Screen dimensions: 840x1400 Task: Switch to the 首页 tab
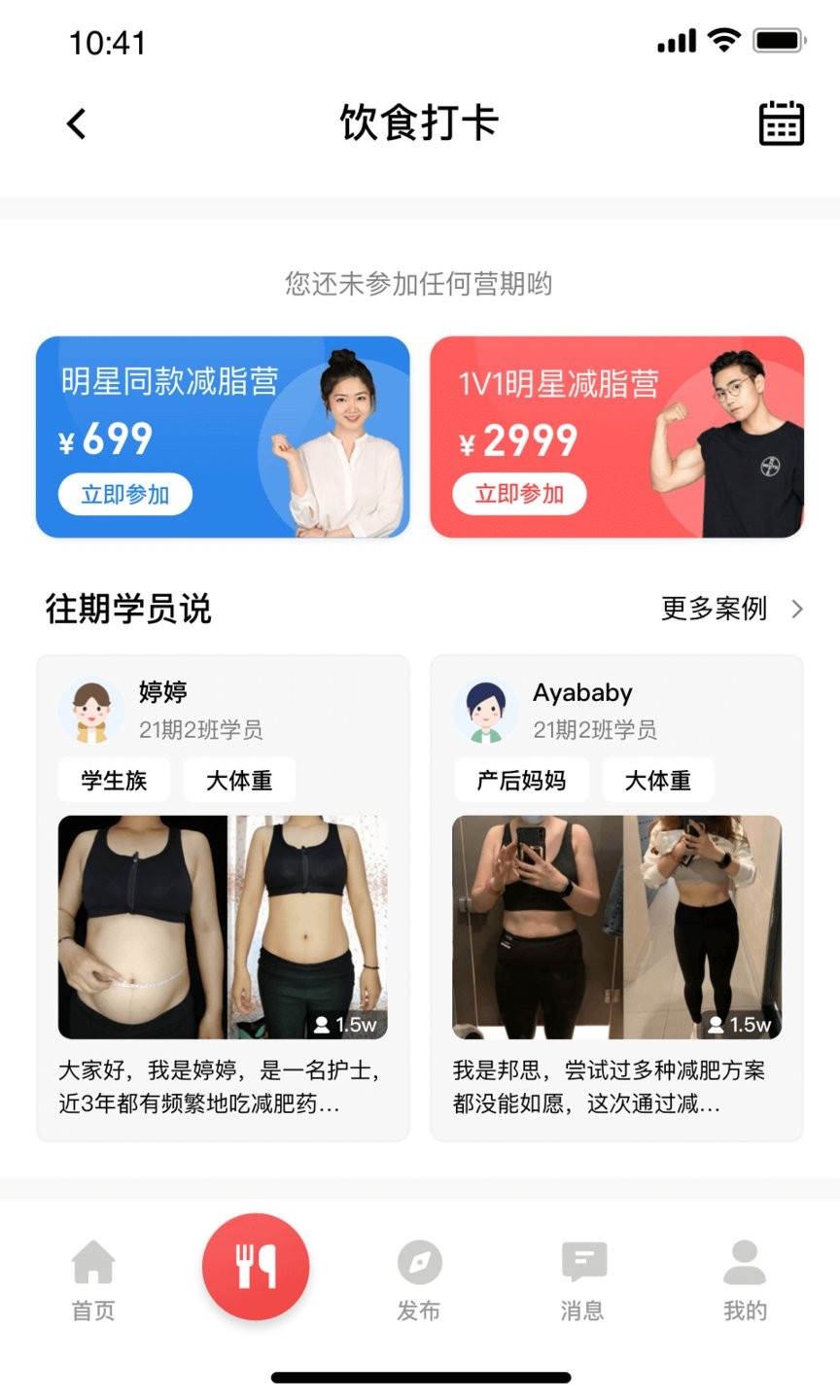[93, 1279]
